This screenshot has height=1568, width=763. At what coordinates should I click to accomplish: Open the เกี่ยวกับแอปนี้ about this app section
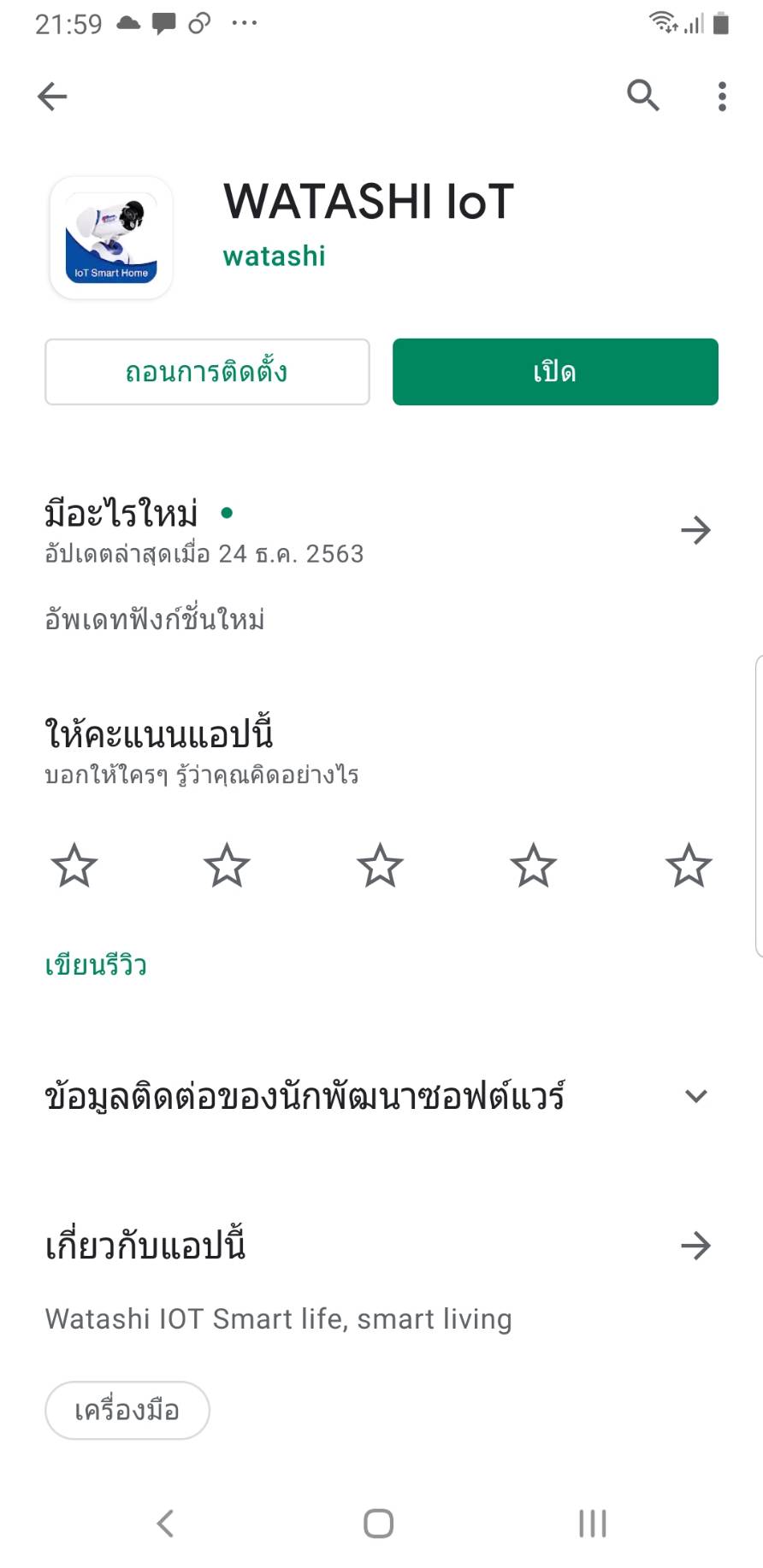695,1246
